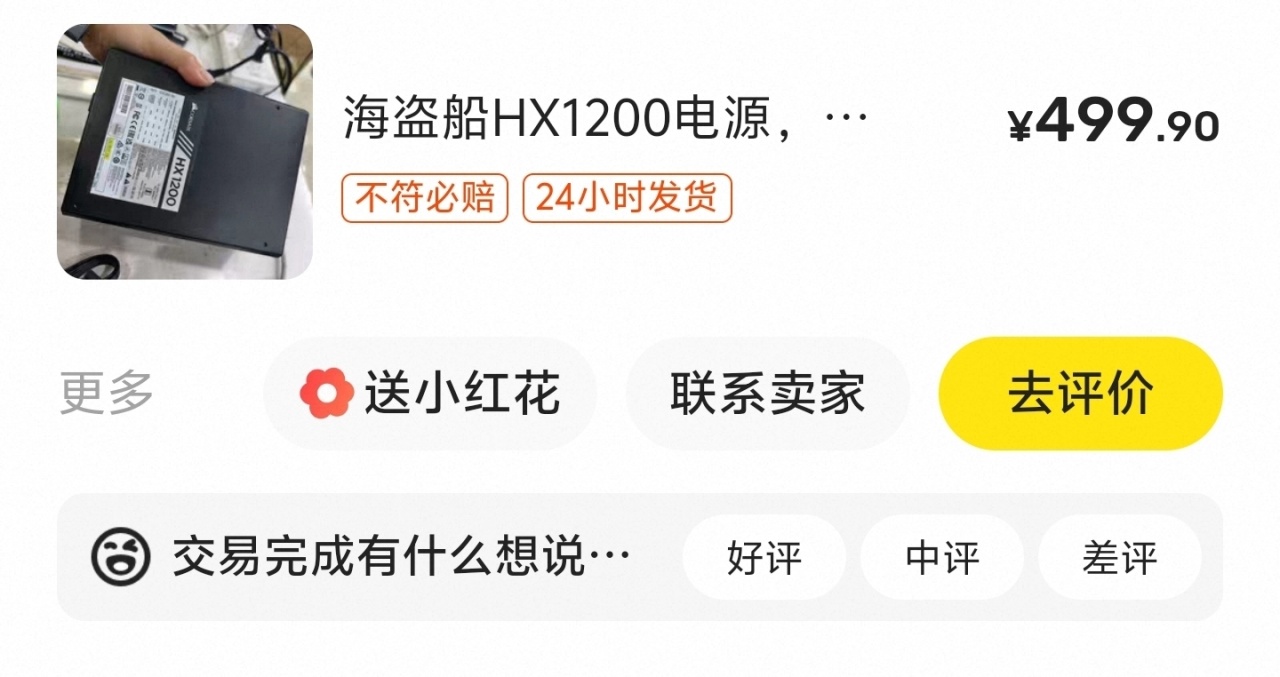1280x677 pixels.
Task: Contact the seller via 联系卖家
Action: [x=767, y=393]
